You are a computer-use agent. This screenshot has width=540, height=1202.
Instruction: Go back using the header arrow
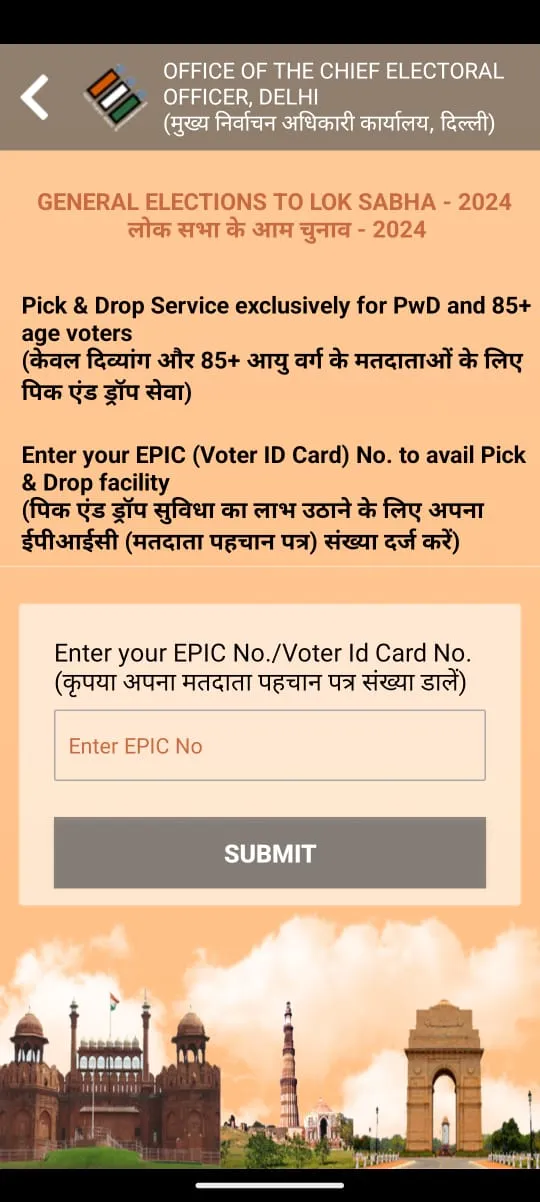pos(35,97)
